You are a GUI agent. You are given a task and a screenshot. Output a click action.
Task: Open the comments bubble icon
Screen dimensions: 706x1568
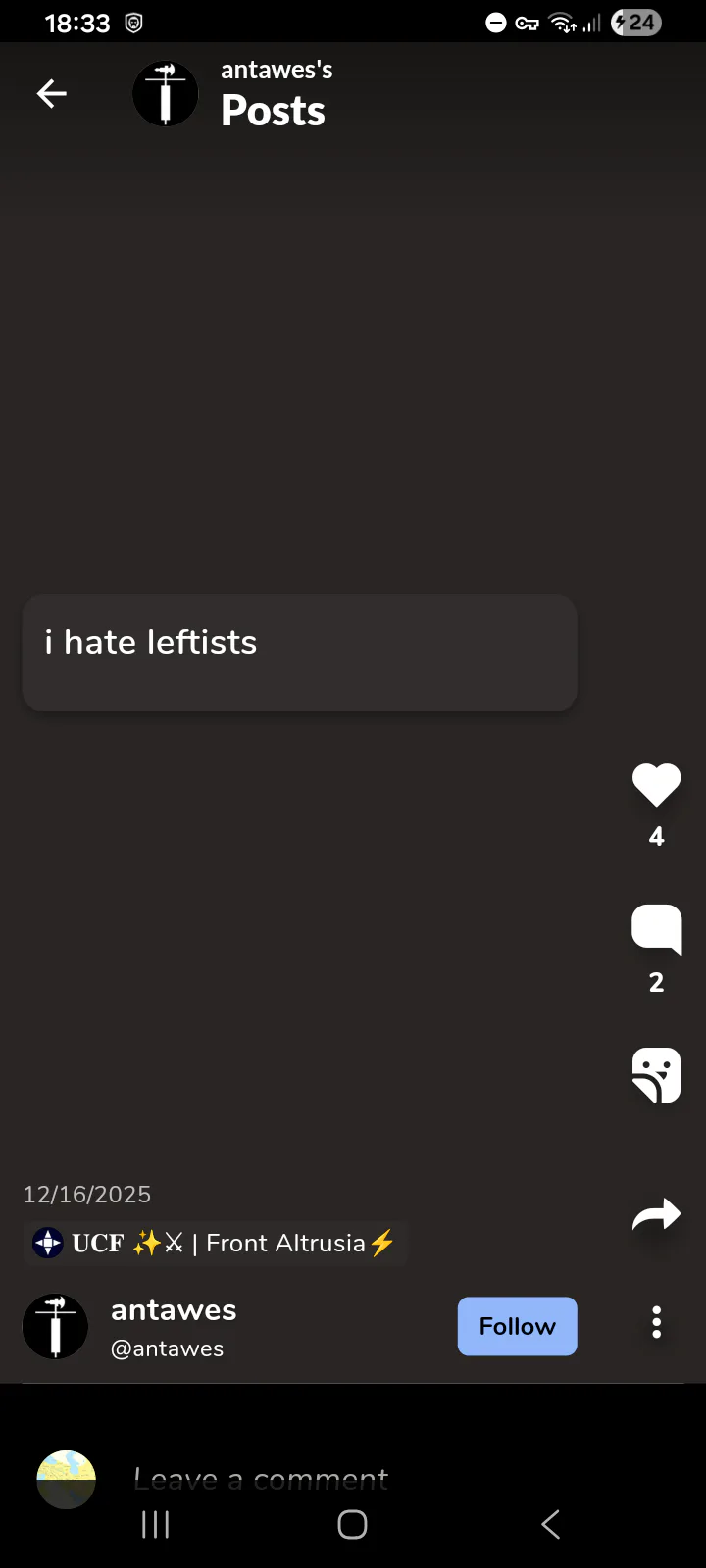[656, 928]
